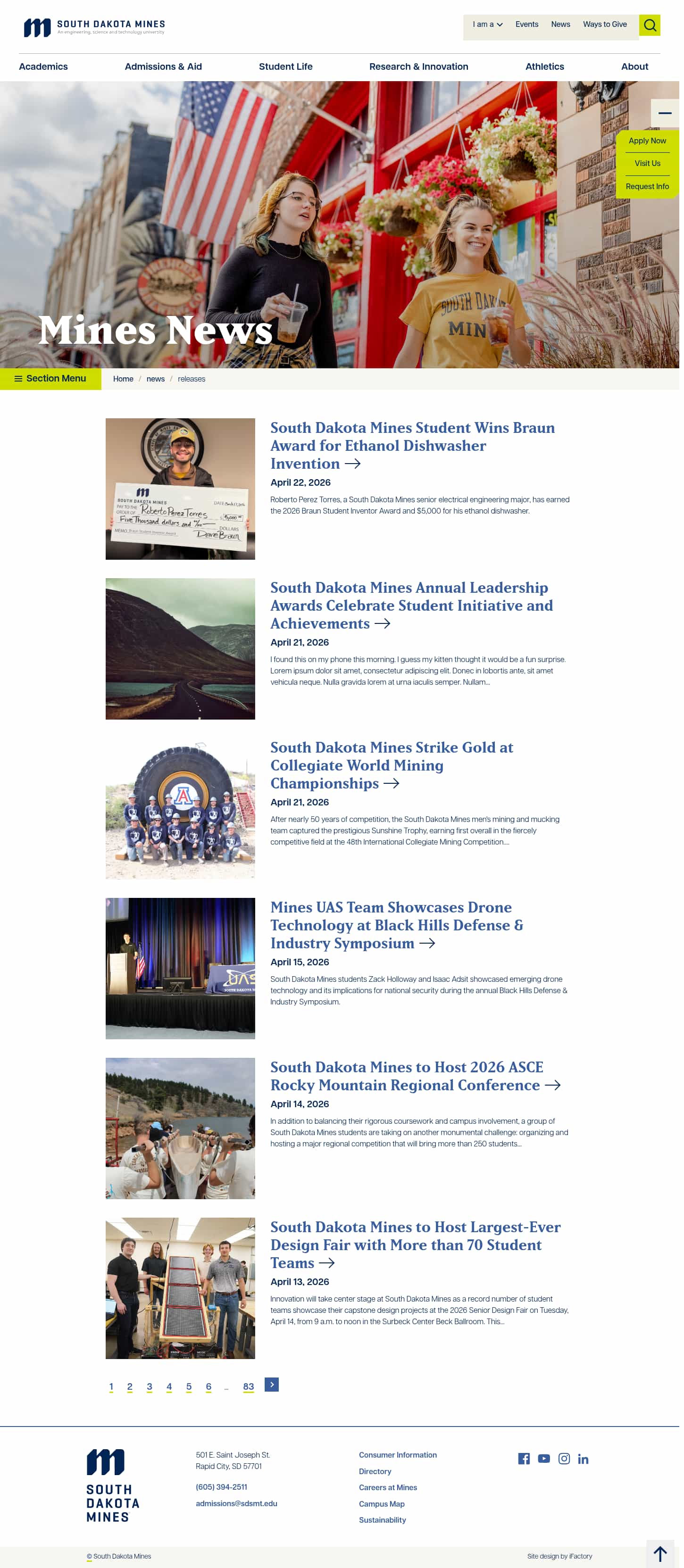Open the Section Menu
Viewport: 684px width, 1568px height.
coord(50,378)
